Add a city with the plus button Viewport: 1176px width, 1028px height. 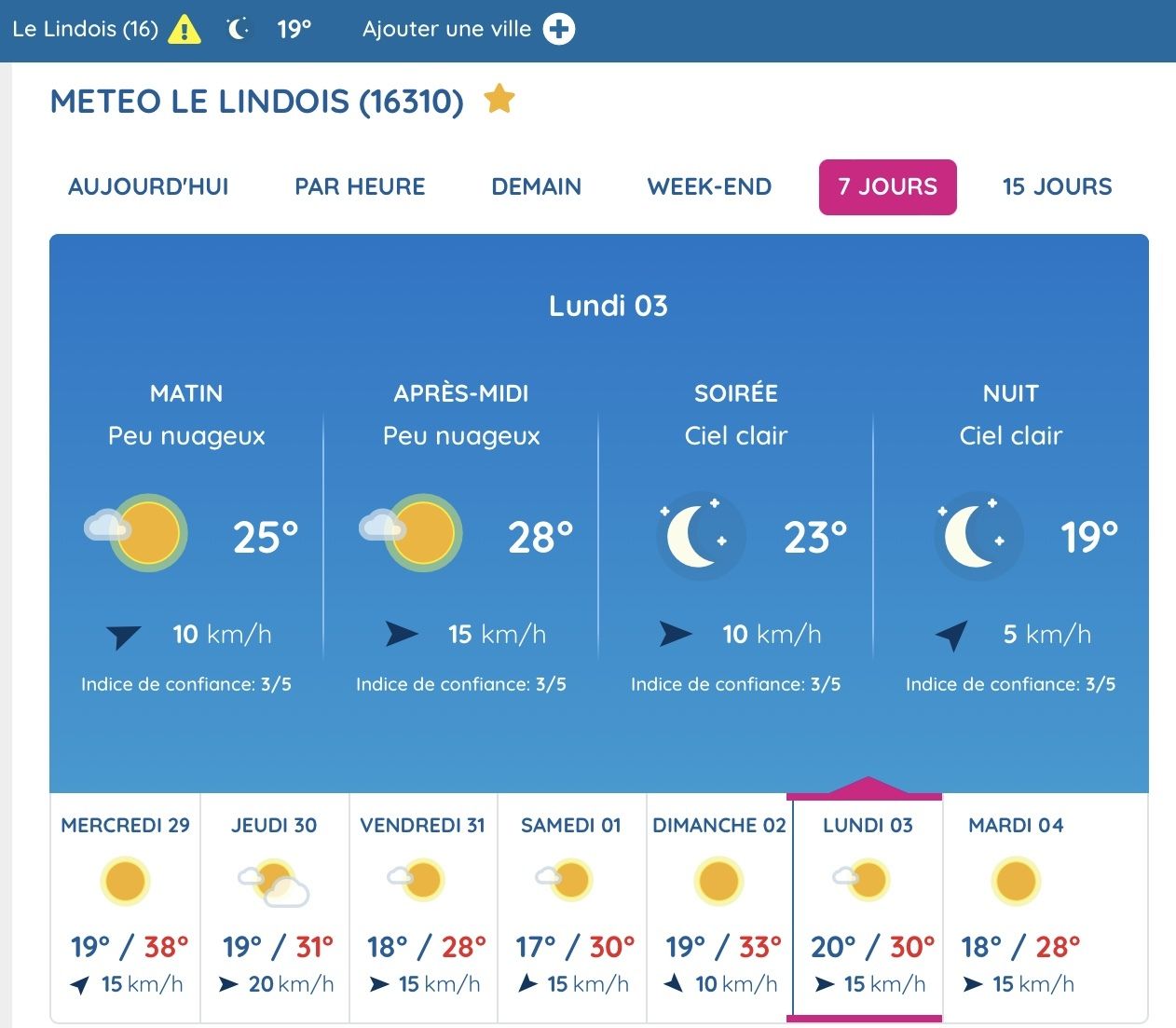pos(559,29)
